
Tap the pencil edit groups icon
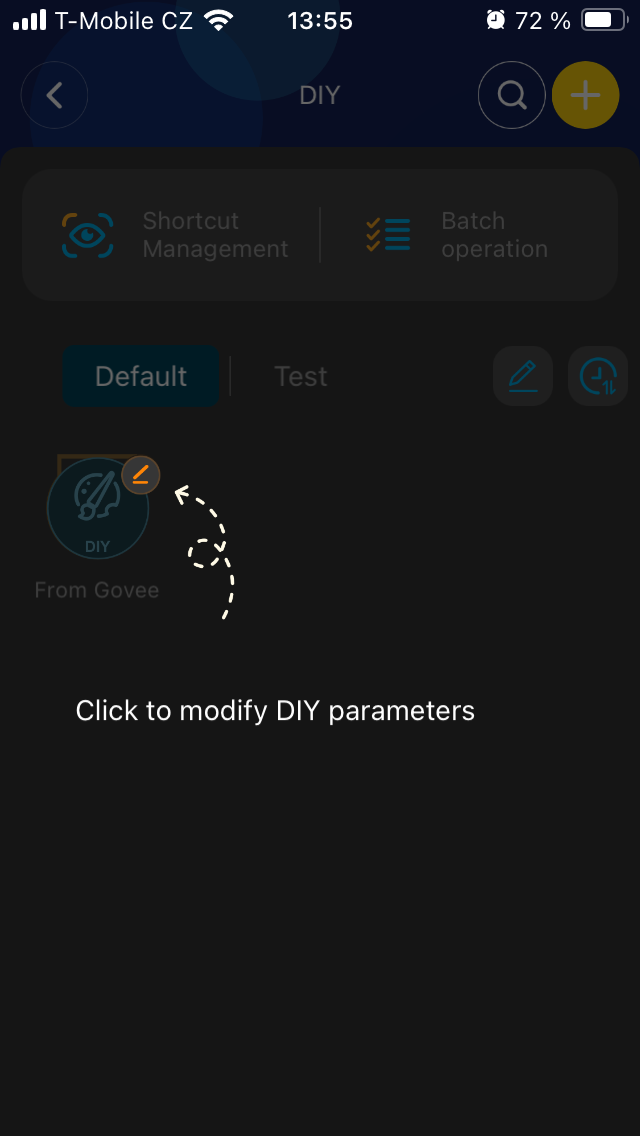click(523, 376)
